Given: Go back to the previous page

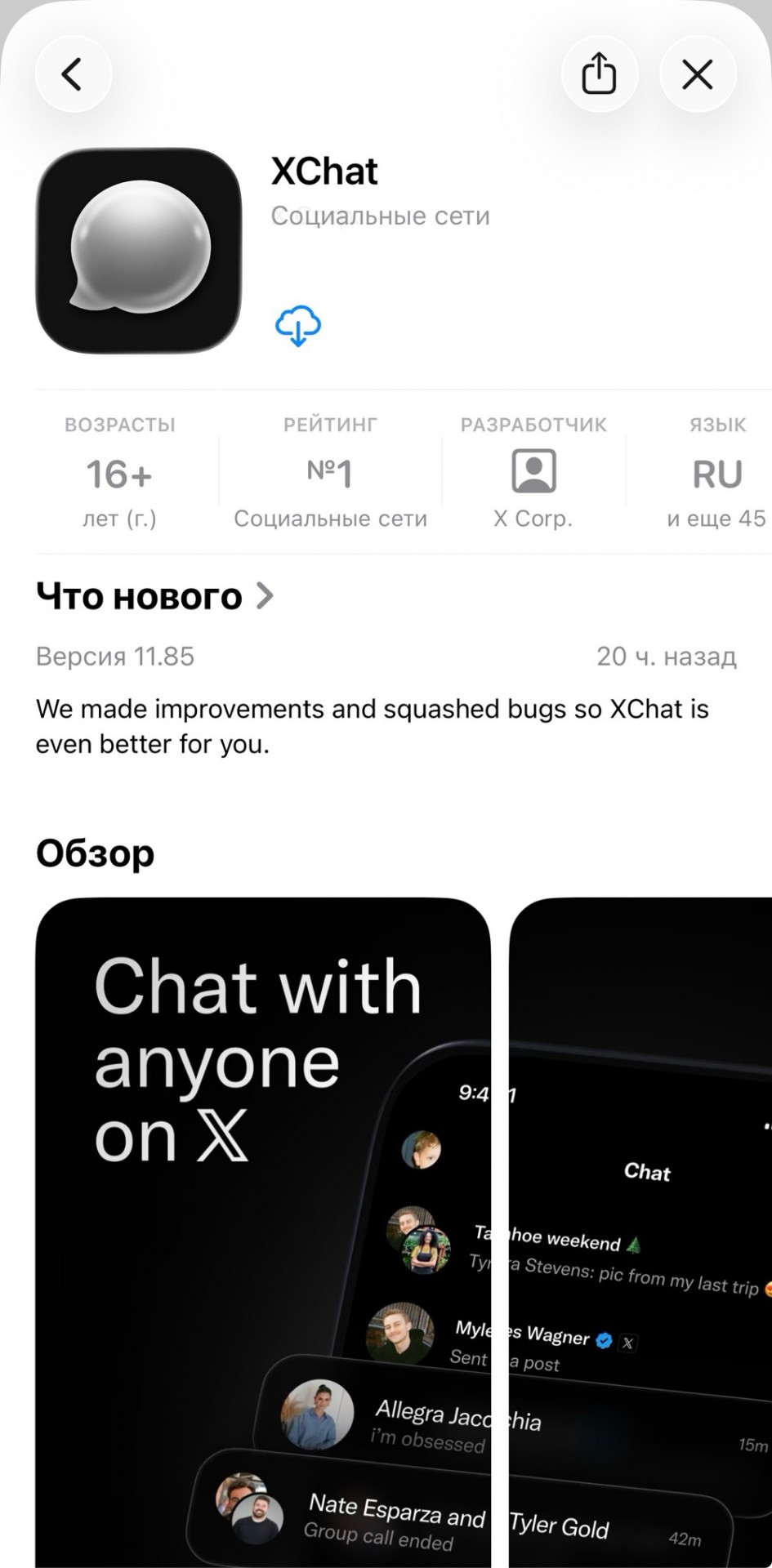Looking at the screenshot, I should click(x=73, y=74).
